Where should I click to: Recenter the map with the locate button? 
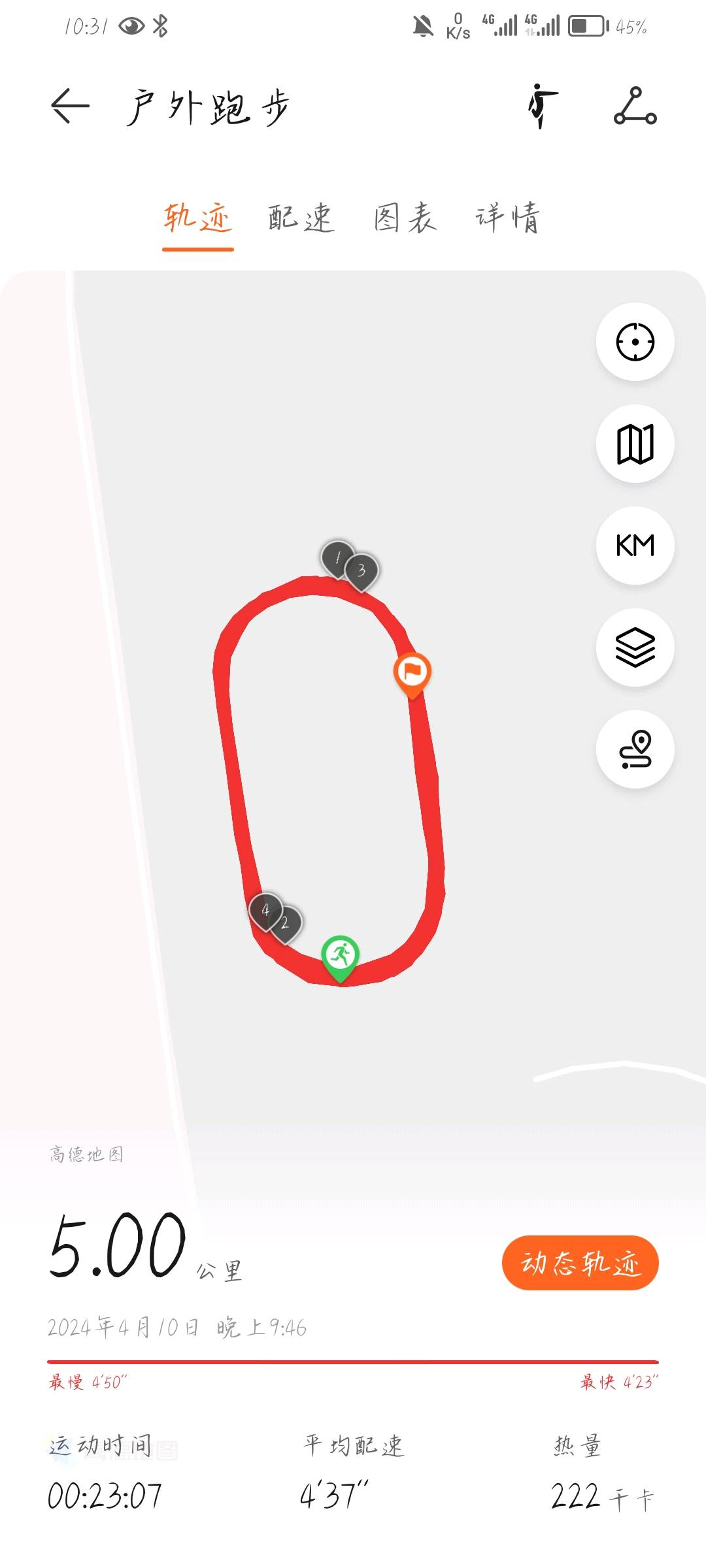(635, 342)
